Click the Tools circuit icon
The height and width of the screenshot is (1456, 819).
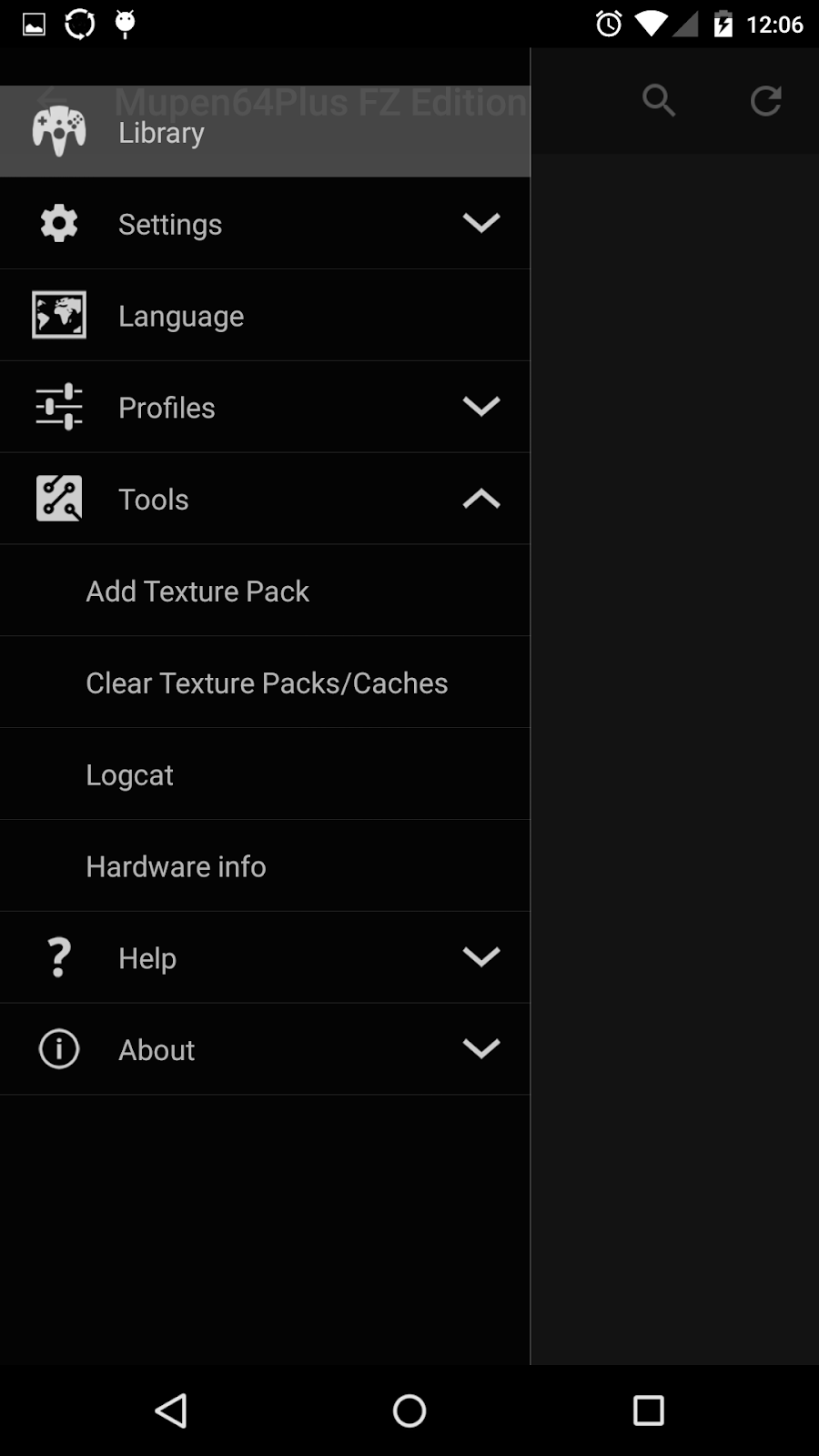[x=58, y=498]
